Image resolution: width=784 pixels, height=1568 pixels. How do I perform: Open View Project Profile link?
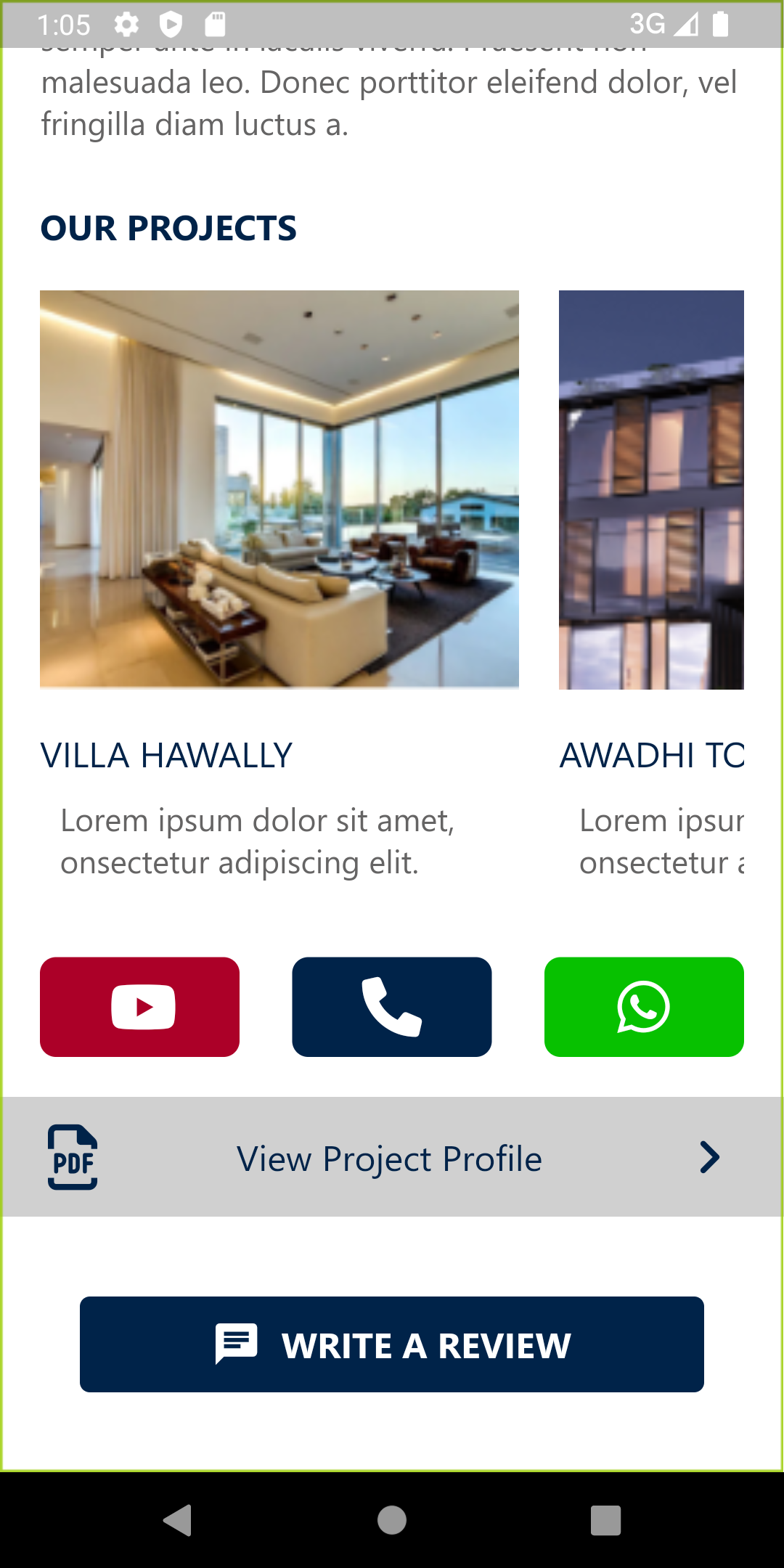(391, 1157)
